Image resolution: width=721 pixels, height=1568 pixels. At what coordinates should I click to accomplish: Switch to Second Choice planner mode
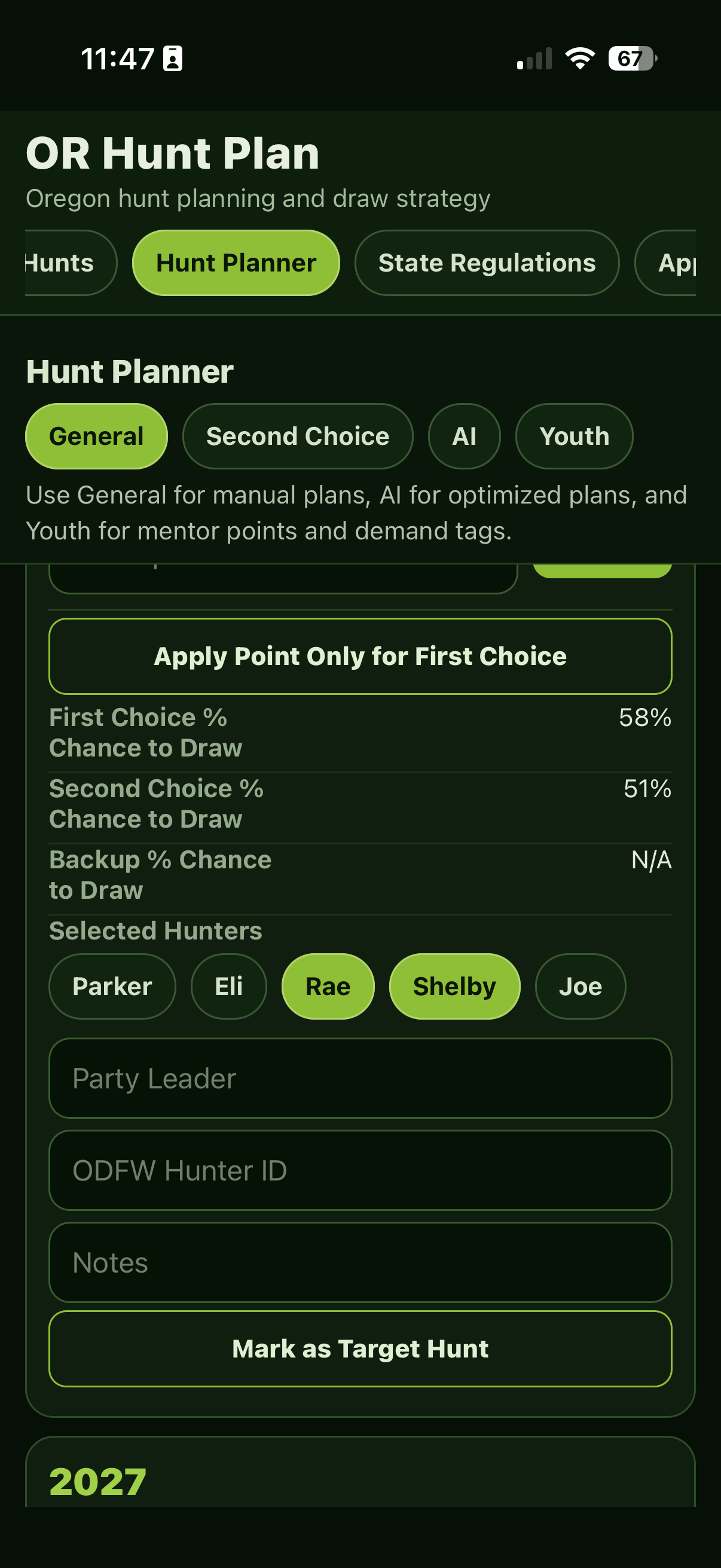pyautogui.click(x=298, y=436)
